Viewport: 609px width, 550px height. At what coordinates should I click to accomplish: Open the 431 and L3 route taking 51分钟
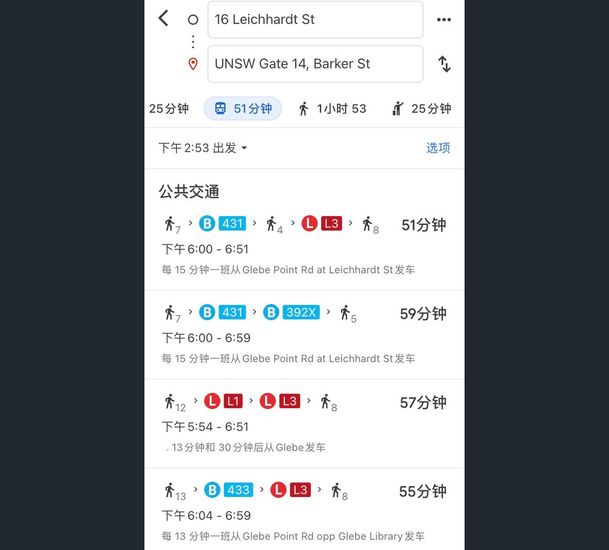(304, 246)
